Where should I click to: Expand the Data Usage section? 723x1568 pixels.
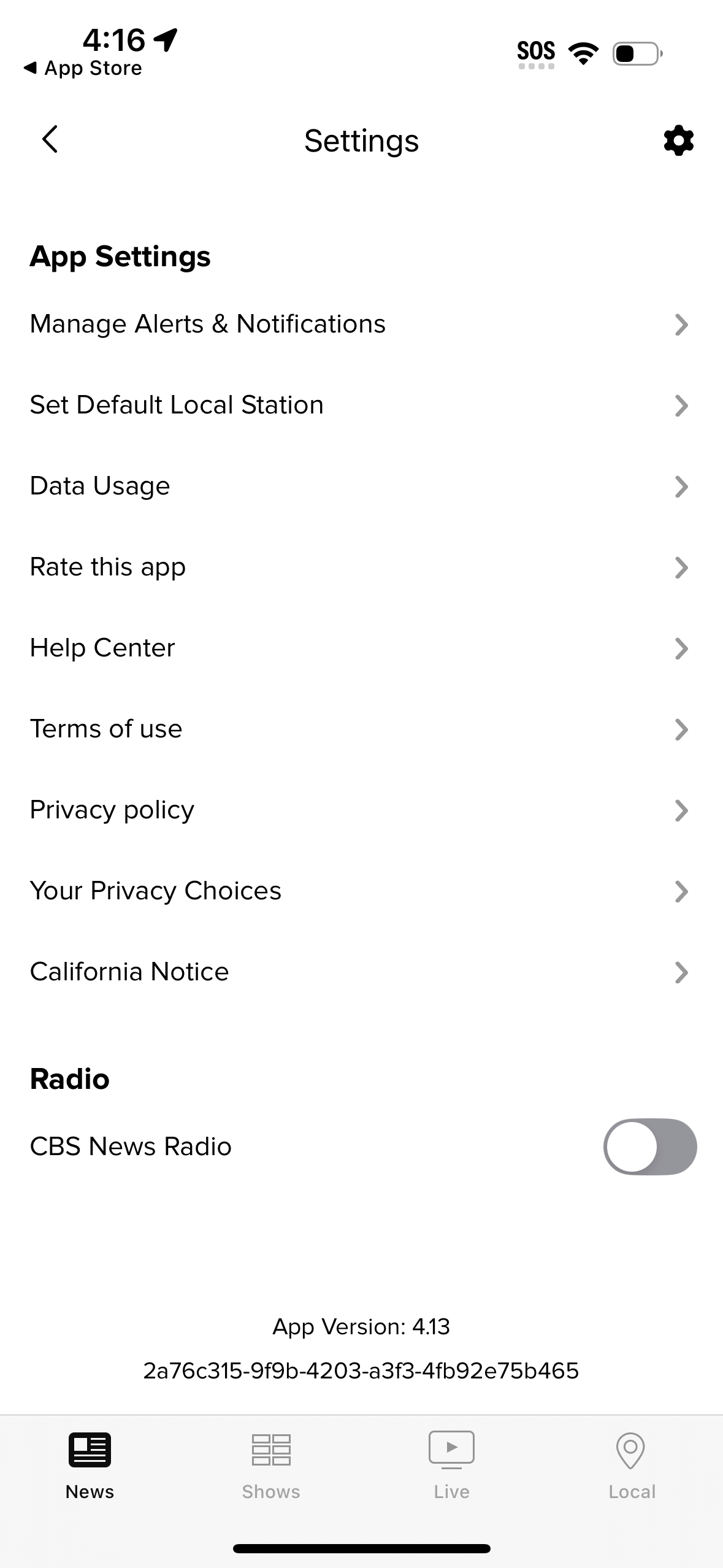click(x=362, y=486)
